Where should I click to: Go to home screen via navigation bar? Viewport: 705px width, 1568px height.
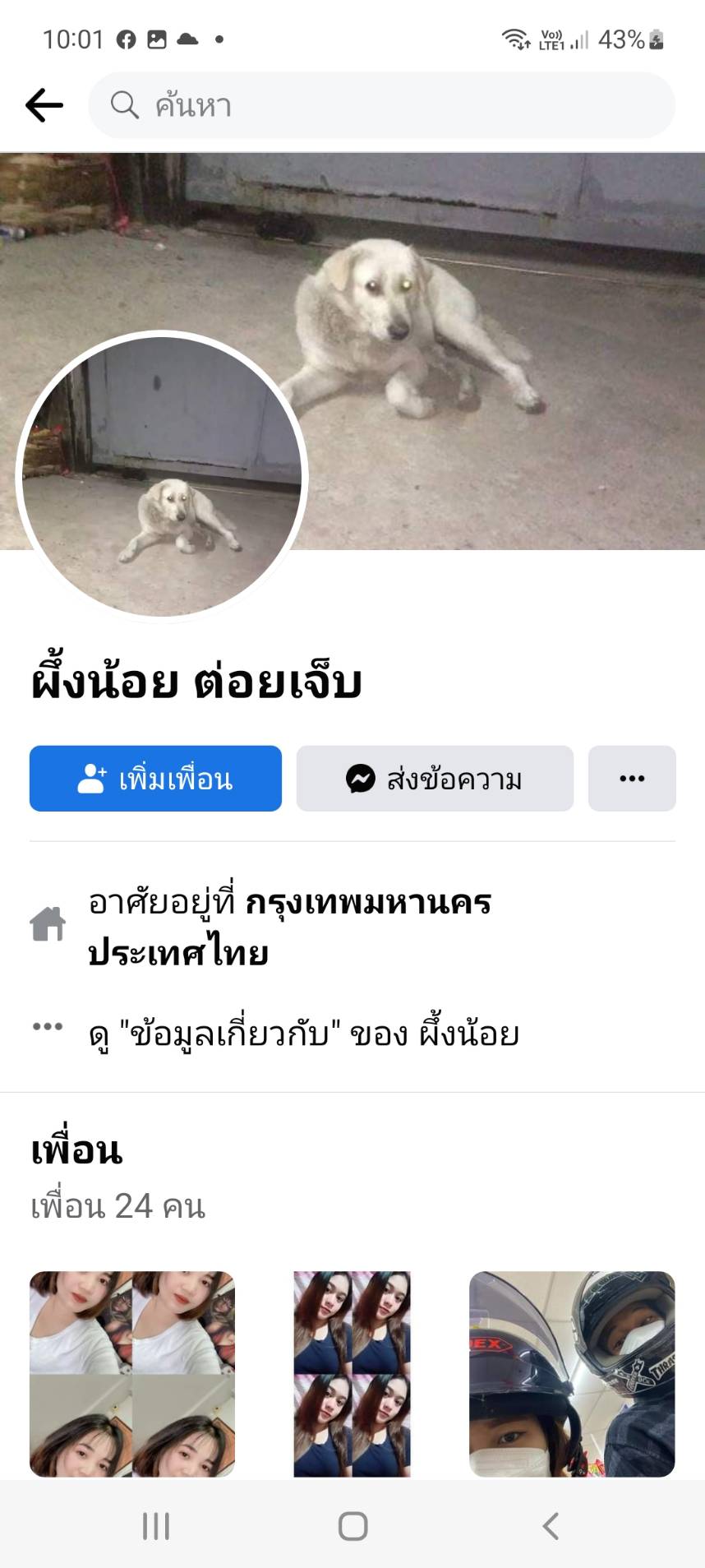(x=352, y=1526)
